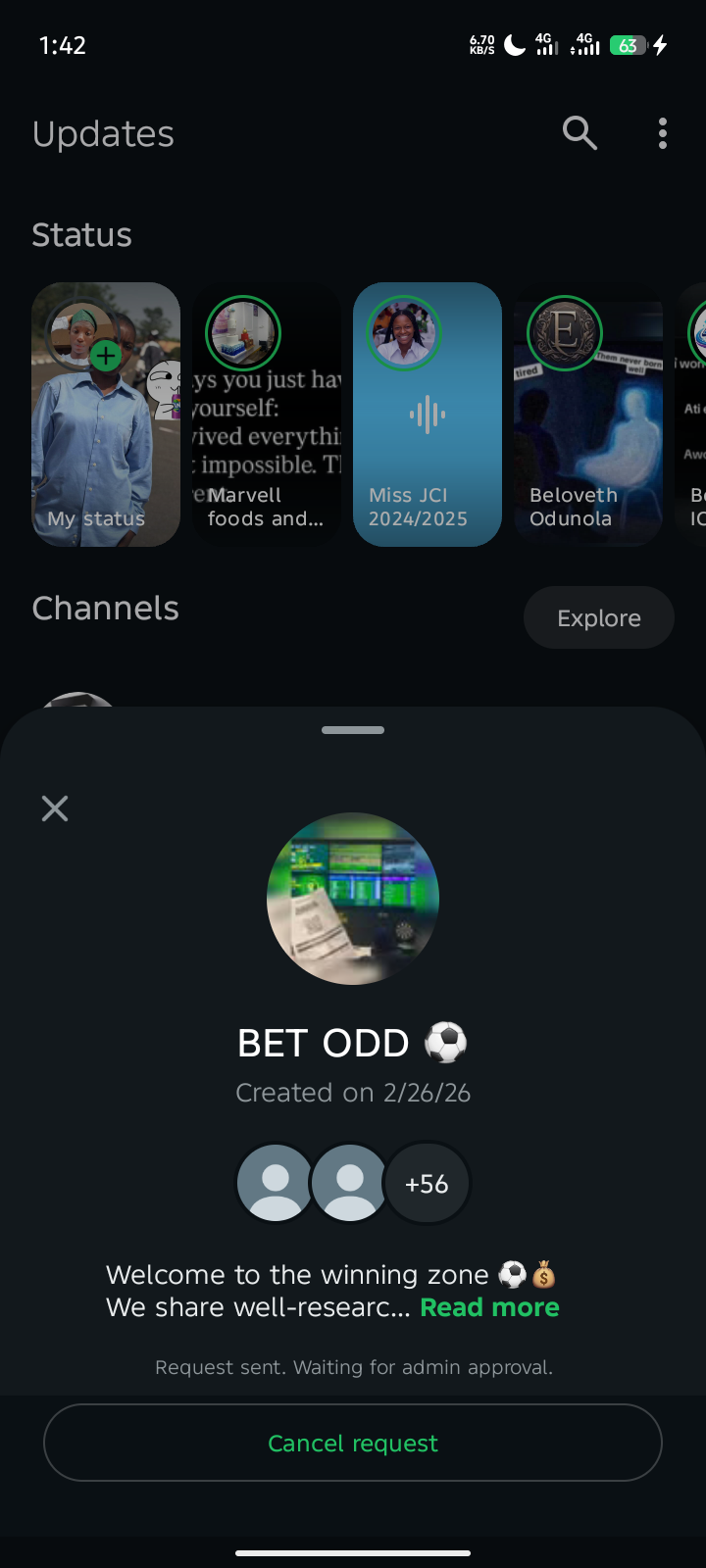Screen dimensions: 706x1568
Task: Expand description with Read more
Action: click(489, 1307)
